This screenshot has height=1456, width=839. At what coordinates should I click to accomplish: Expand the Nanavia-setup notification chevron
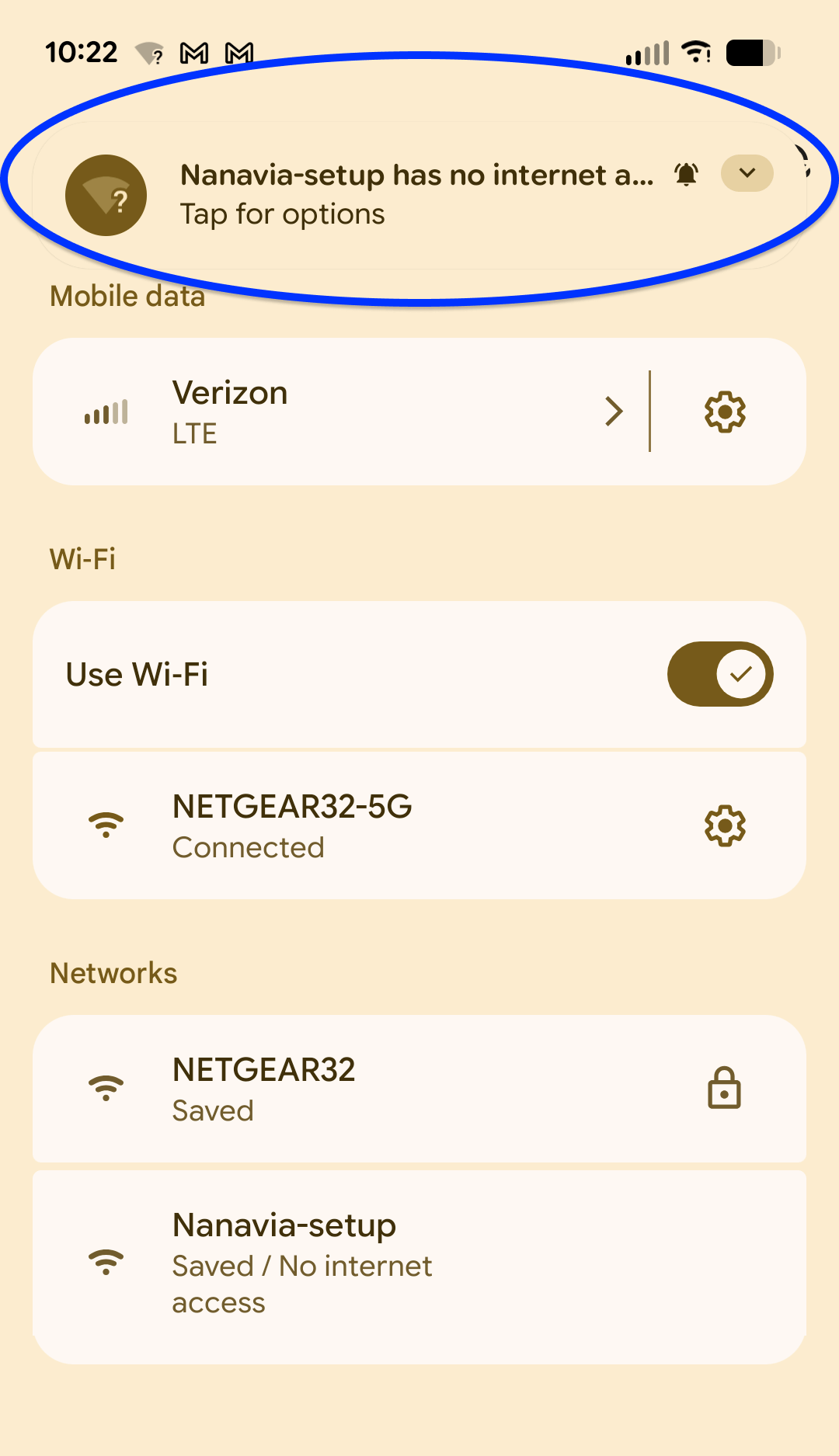point(747,173)
